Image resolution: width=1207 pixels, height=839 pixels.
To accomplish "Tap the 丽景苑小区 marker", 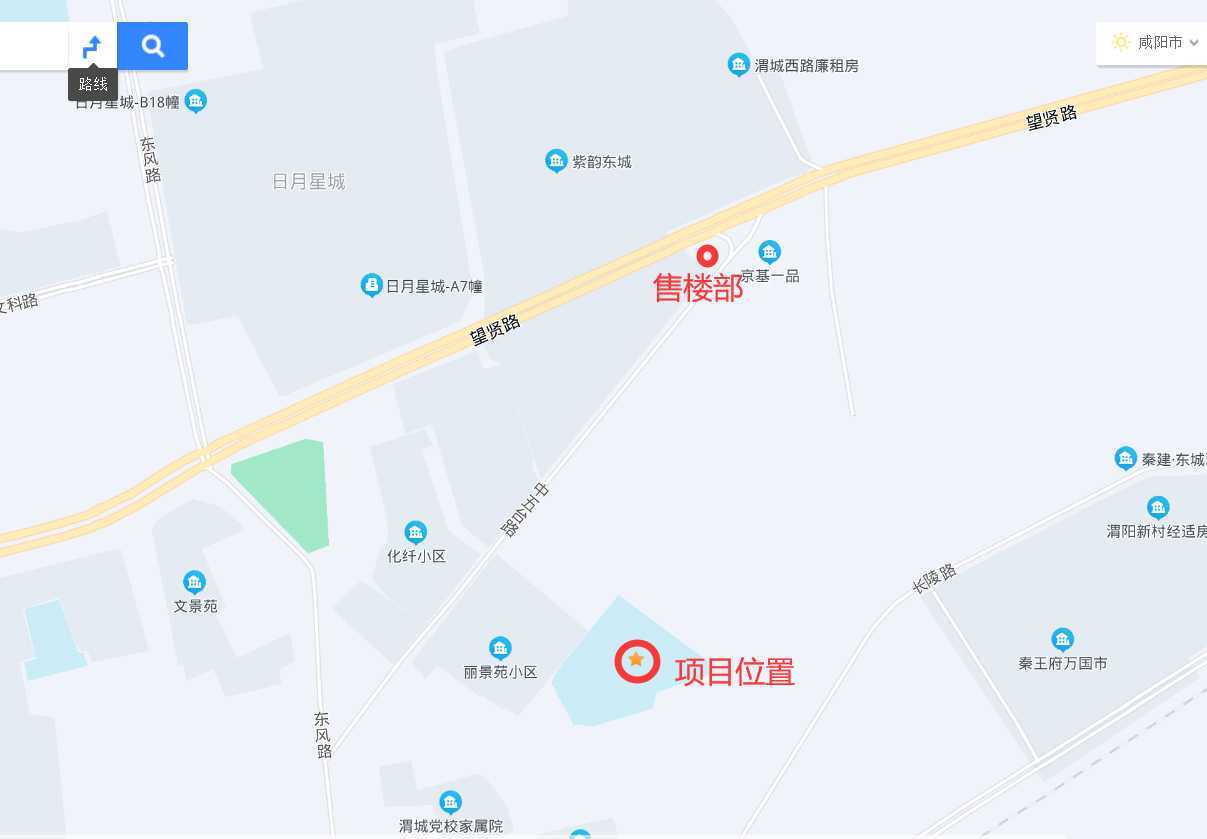I will coord(500,649).
